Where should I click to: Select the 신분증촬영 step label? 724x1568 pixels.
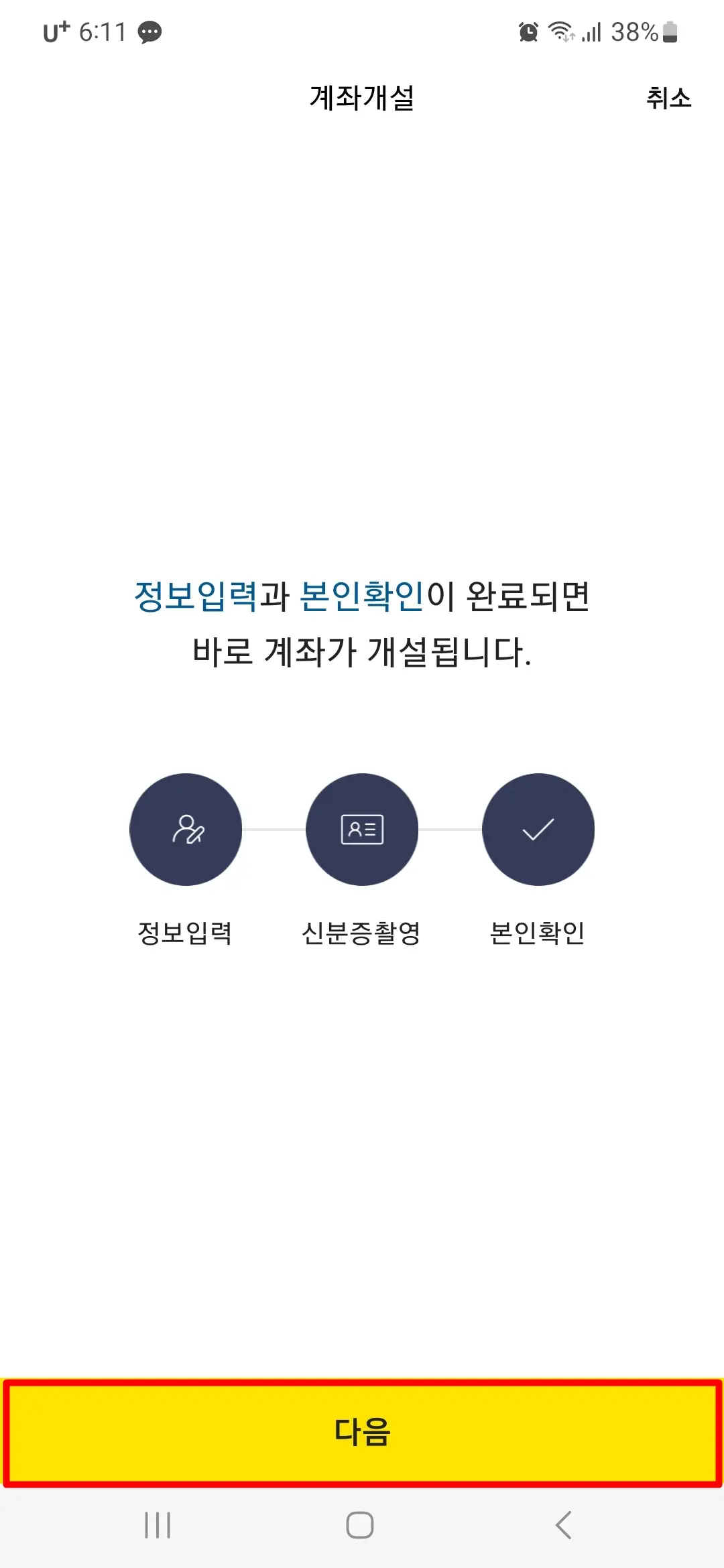(362, 931)
